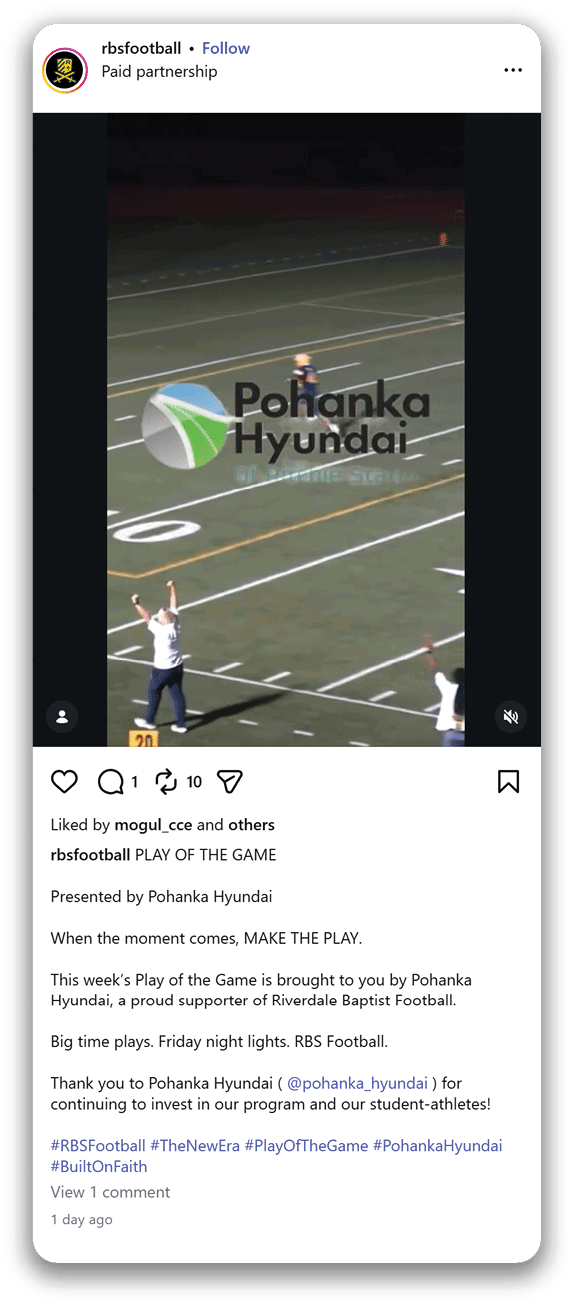Open the rbsfootball profile picture
Screen dimensions: 574x1305
click(x=65, y=71)
